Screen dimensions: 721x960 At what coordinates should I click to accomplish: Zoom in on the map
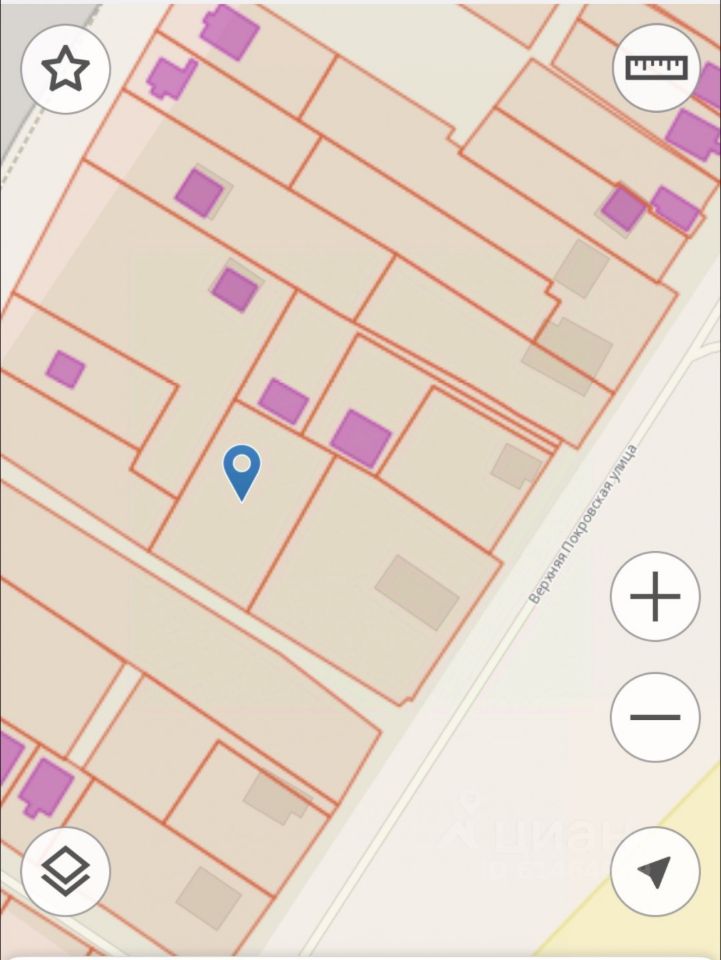tap(655, 597)
